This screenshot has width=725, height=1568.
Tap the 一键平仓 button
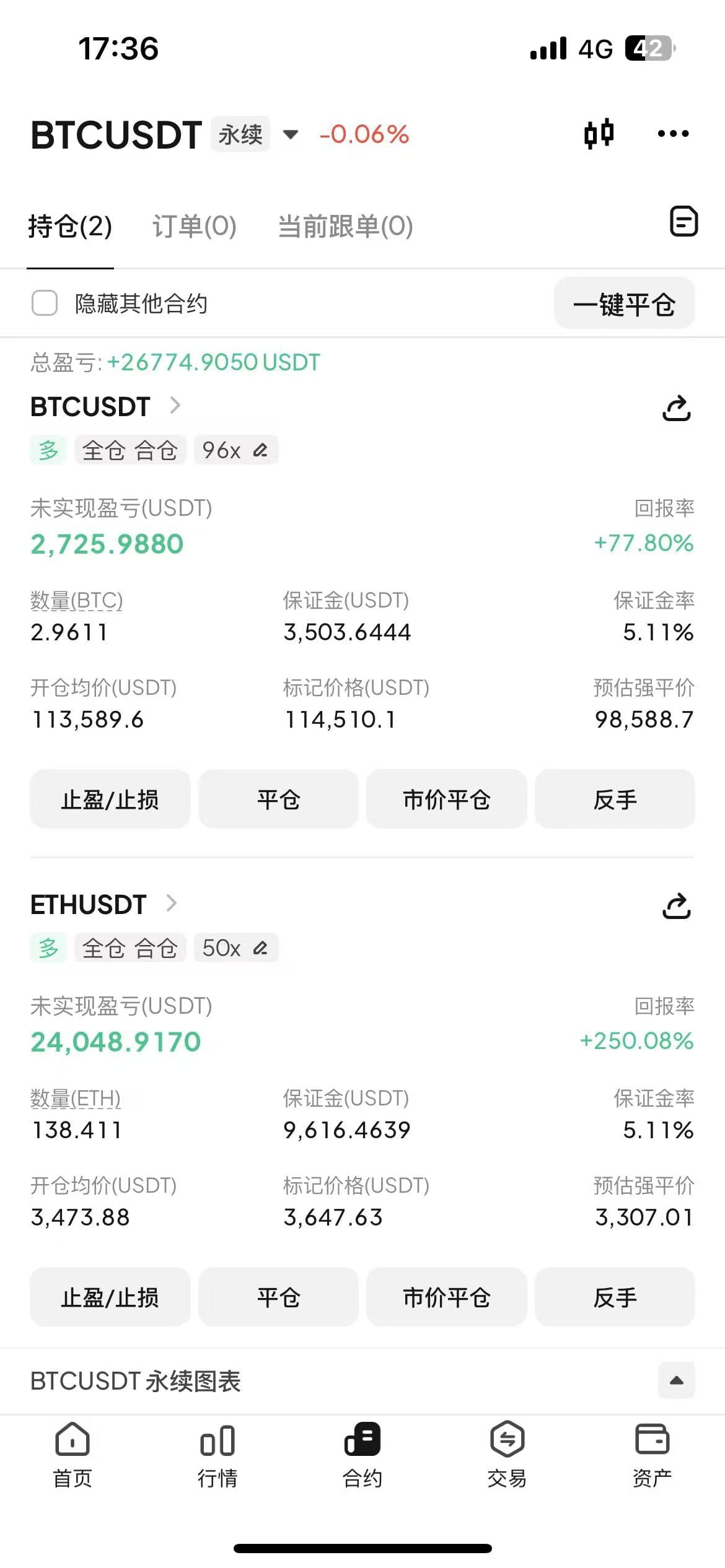[x=624, y=303]
